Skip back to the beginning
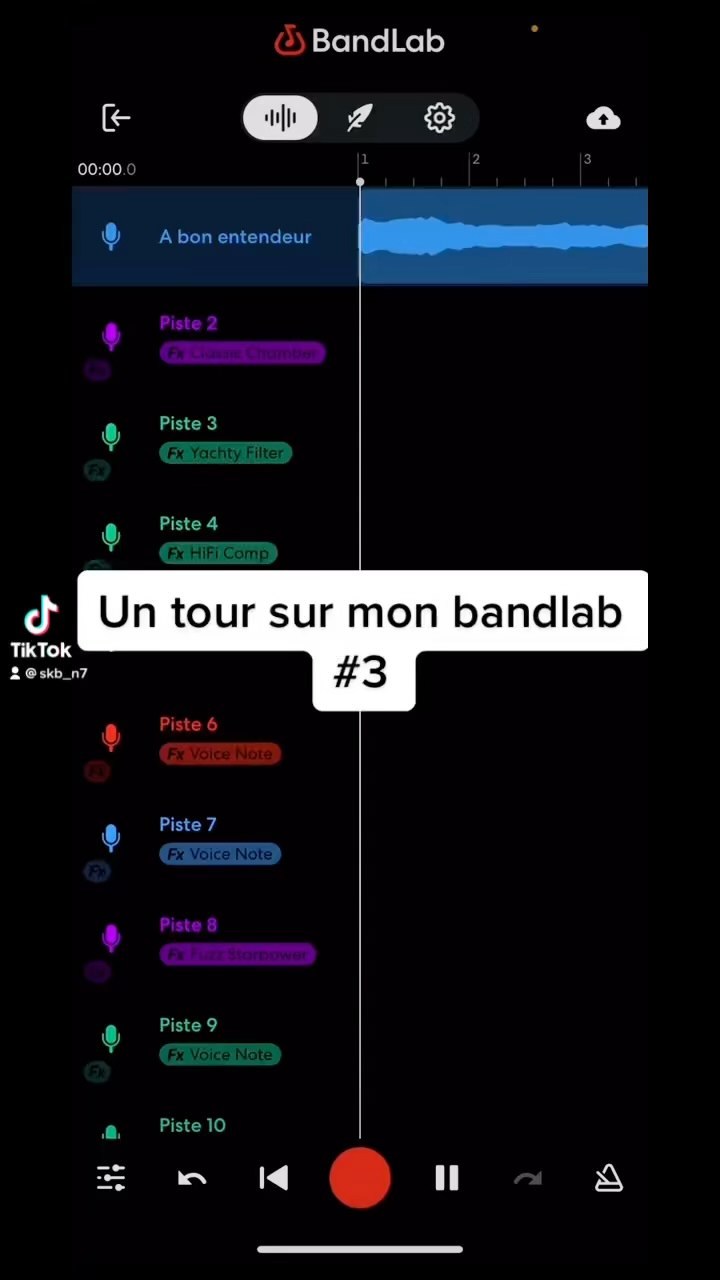This screenshot has width=720, height=1280. tap(273, 1178)
